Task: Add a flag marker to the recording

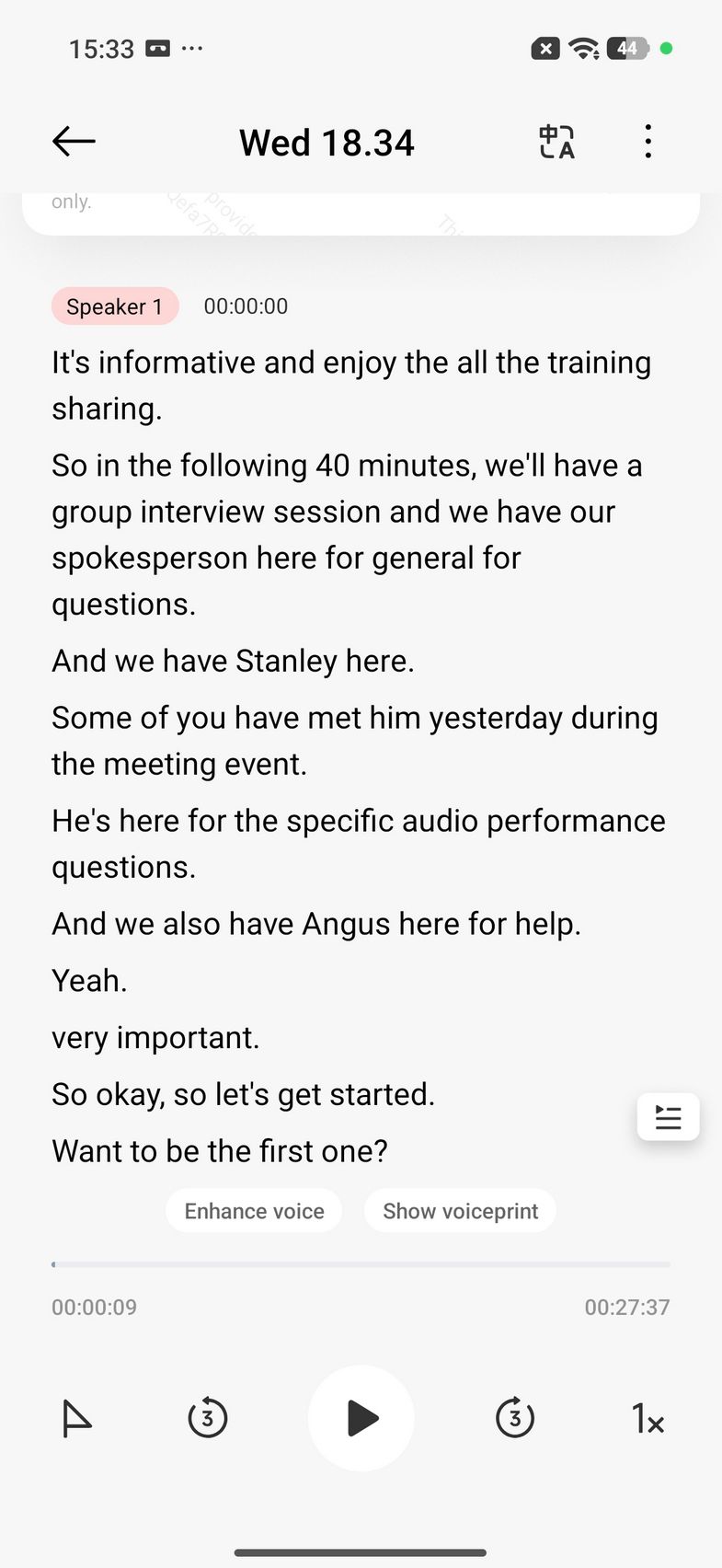Action: 76,1418
